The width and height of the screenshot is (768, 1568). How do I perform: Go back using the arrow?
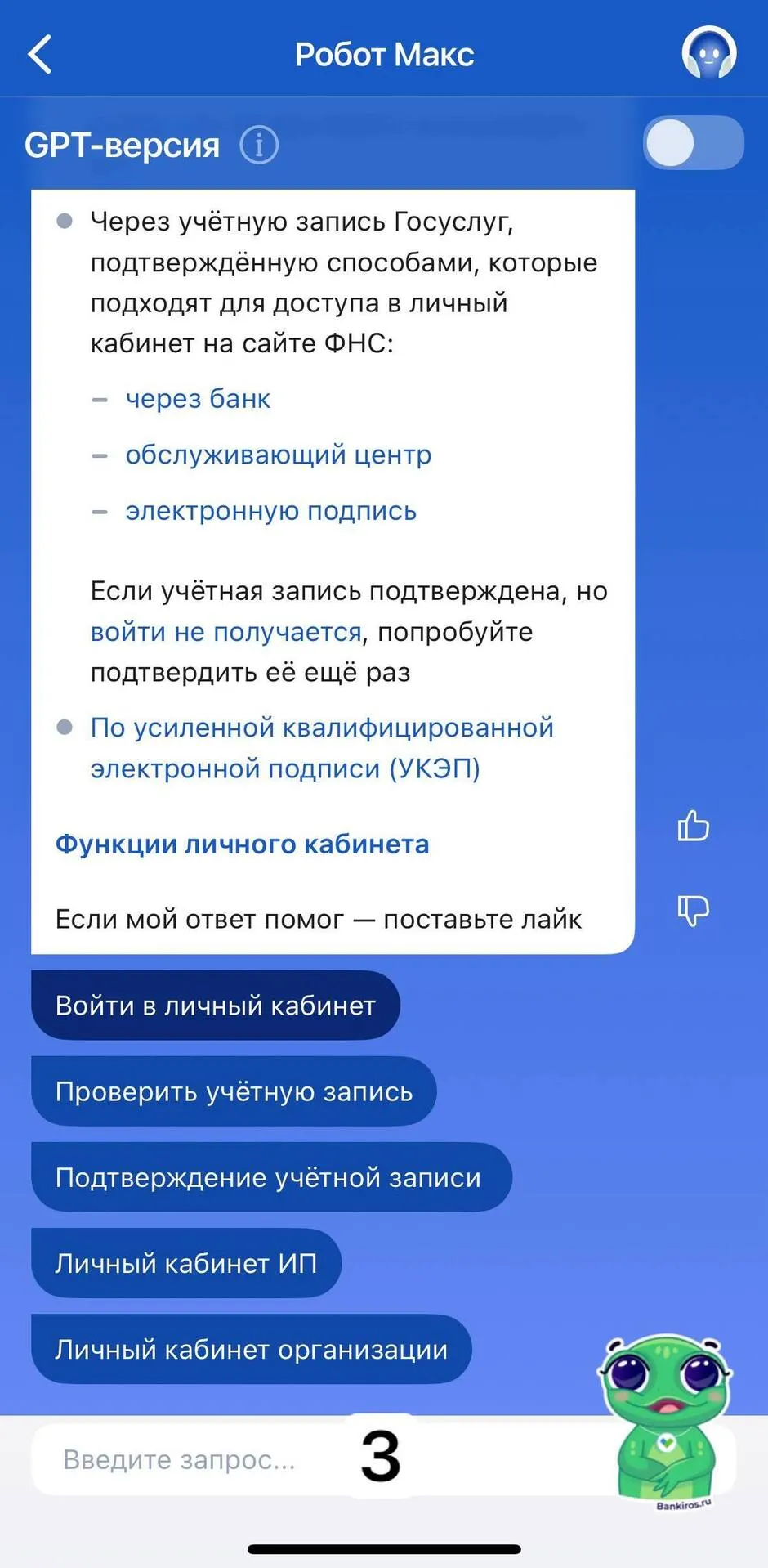pos(40,55)
